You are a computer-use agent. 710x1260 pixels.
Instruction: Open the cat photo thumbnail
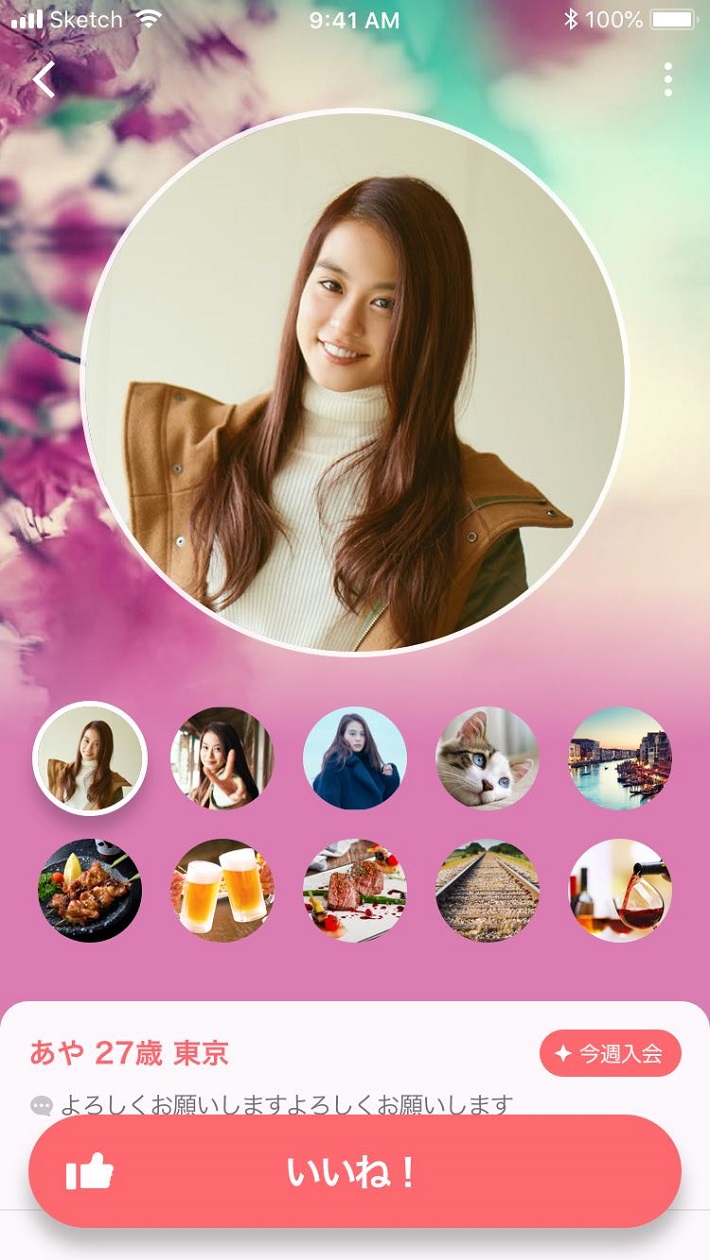(x=487, y=758)
